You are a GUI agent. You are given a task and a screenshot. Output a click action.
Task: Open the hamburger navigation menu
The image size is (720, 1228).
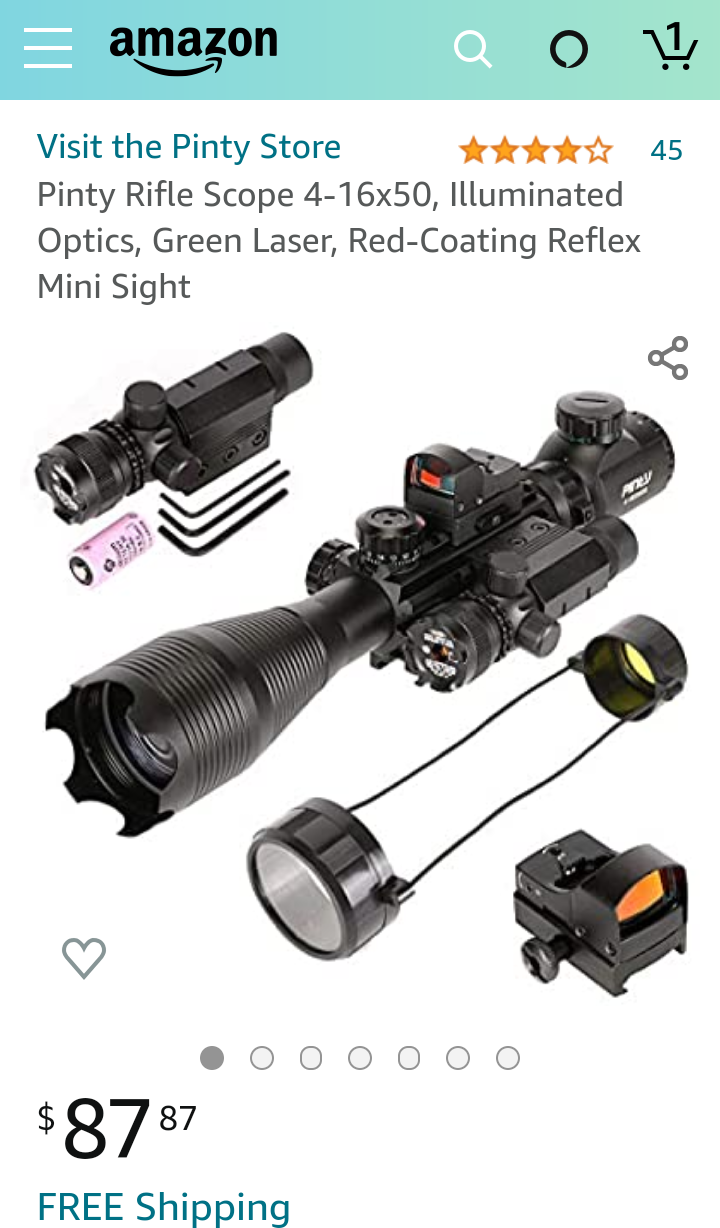point(48,48)
